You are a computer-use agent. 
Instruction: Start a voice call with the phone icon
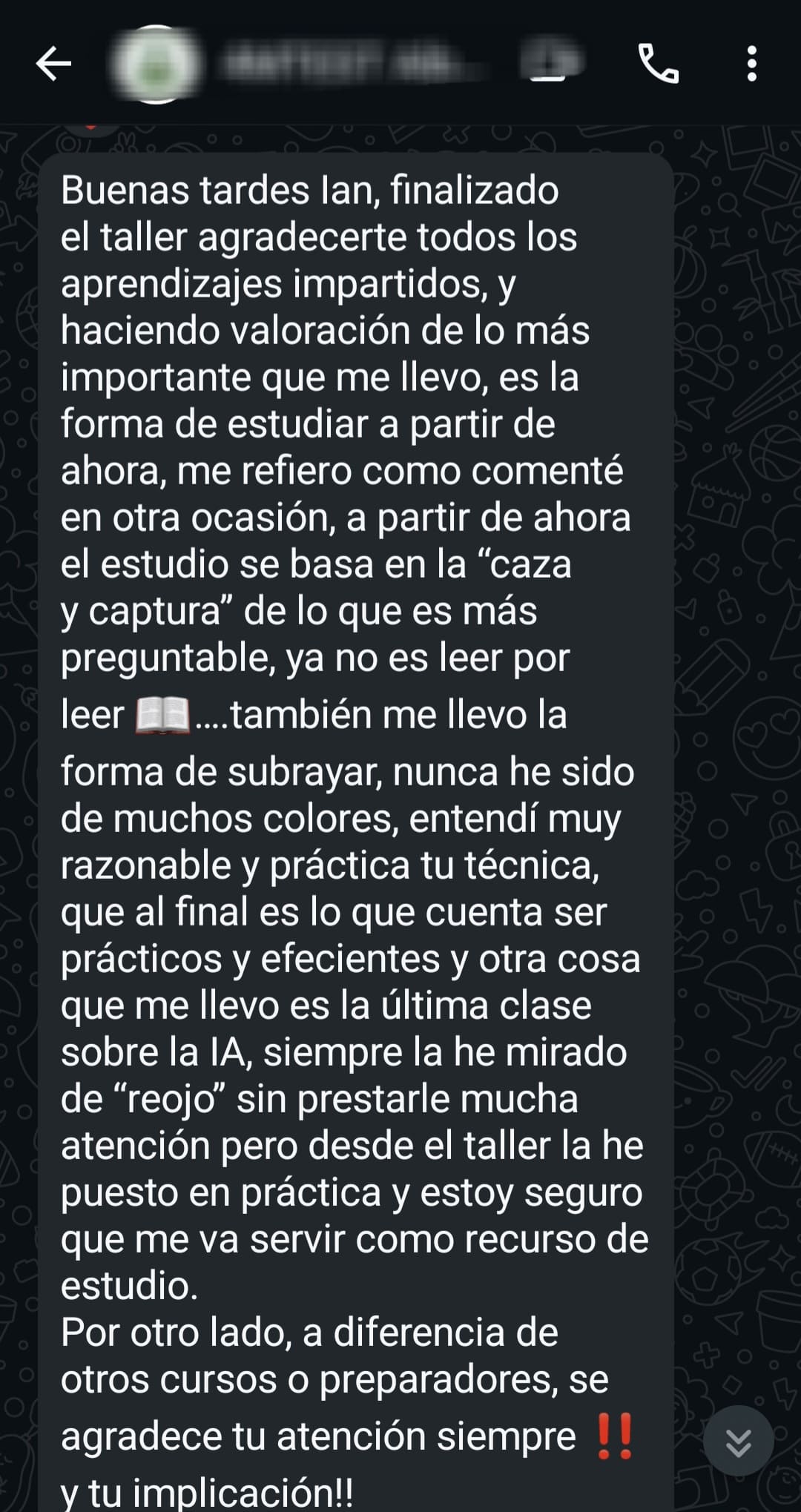(x=660, y=65)
